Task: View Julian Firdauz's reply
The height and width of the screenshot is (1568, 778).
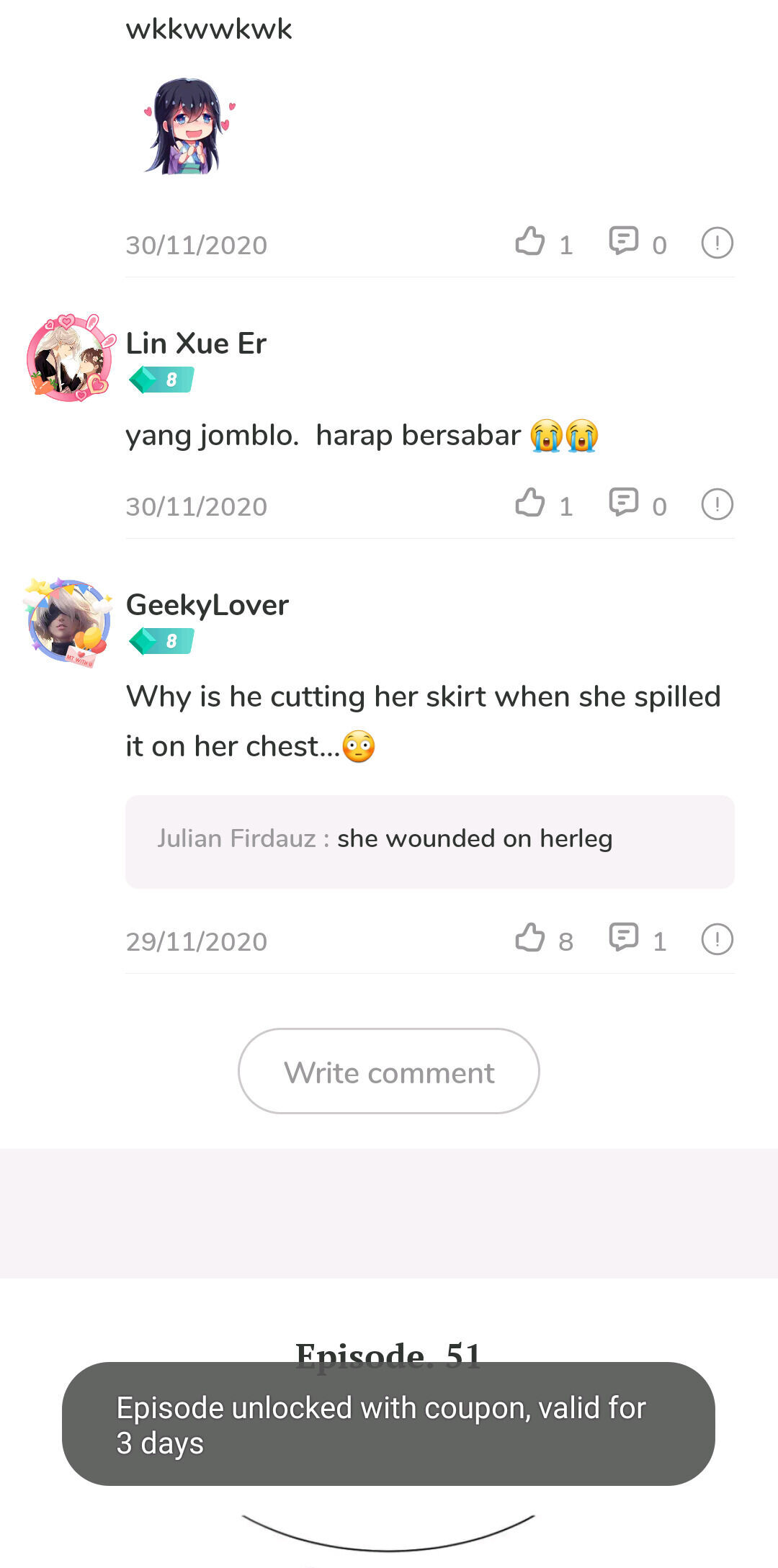Action: [x=429, y=841]
